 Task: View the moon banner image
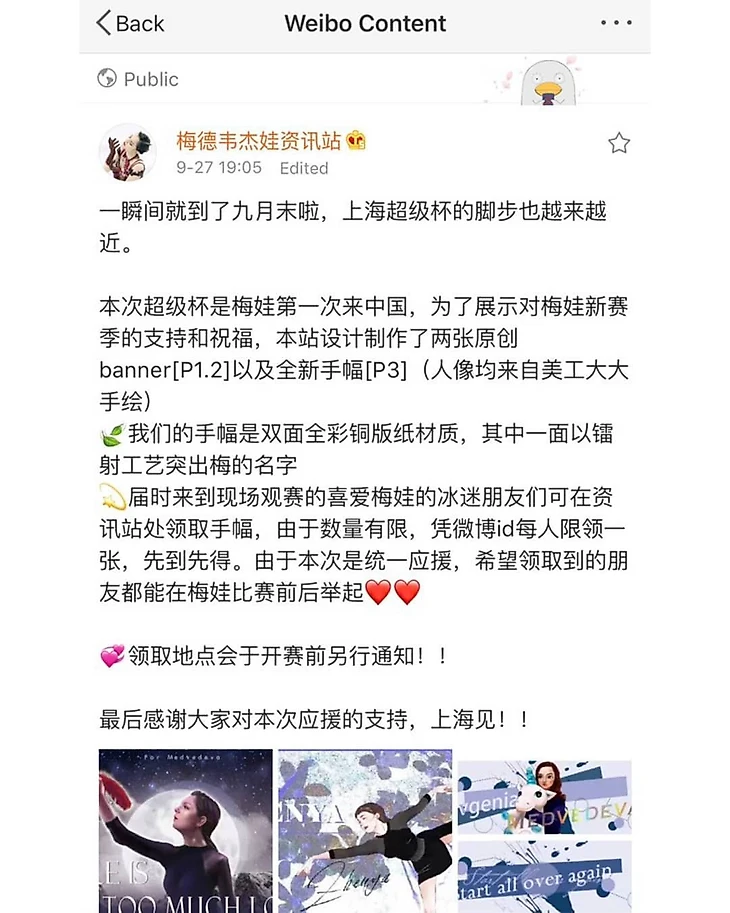click(185, 830)
